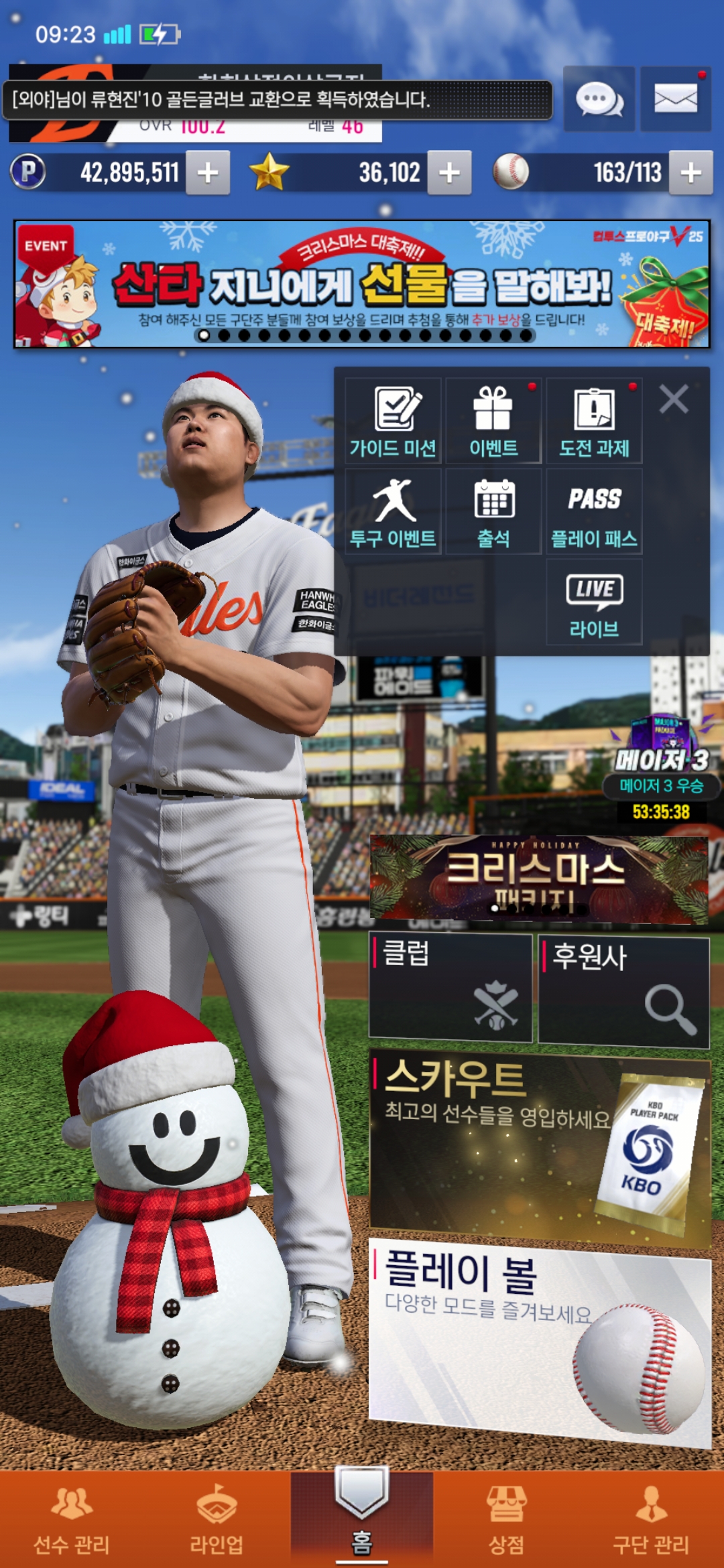This screenshot has width=724, height=1568.
Task: Open the Santa Genie event banner
Action: click(x=362, y=284)
